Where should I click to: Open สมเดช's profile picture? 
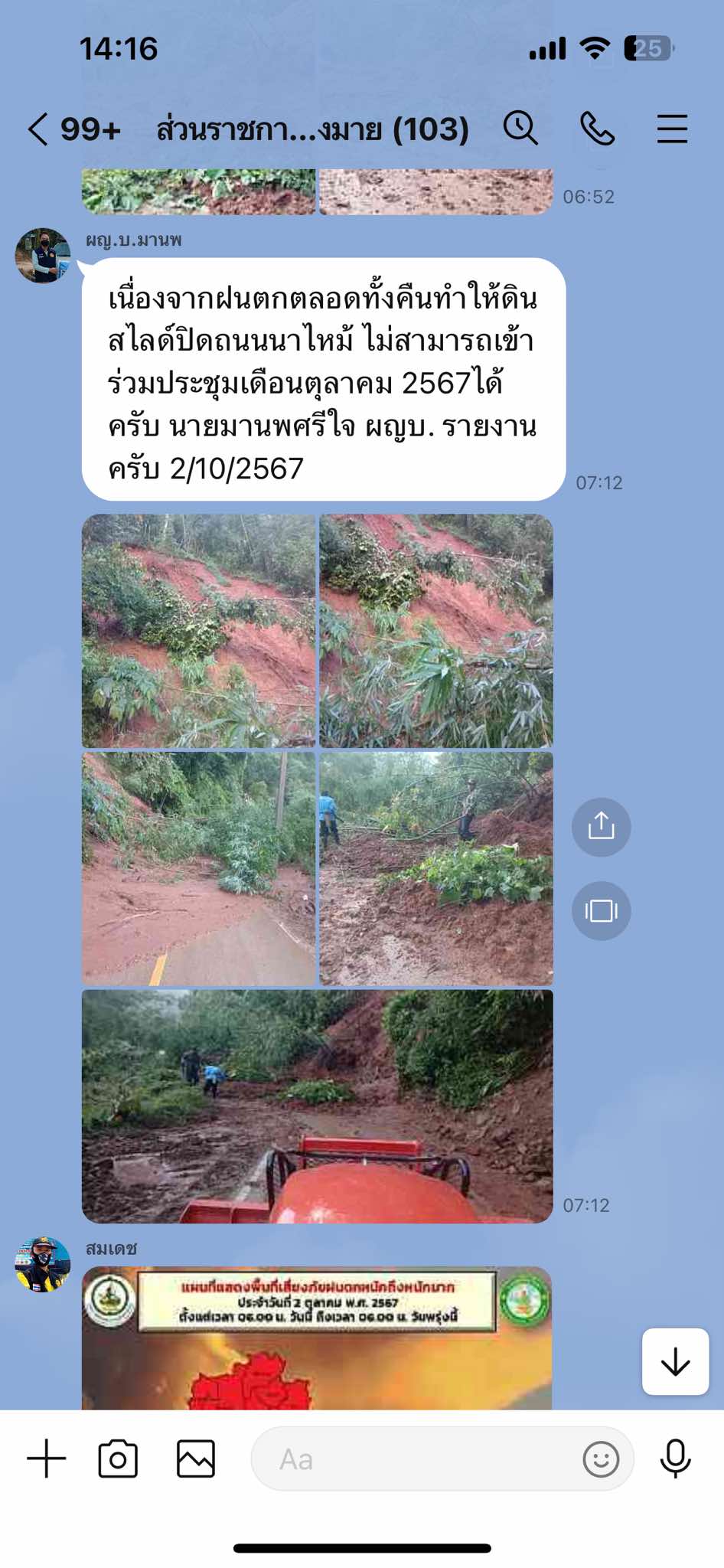(43, 1264)
